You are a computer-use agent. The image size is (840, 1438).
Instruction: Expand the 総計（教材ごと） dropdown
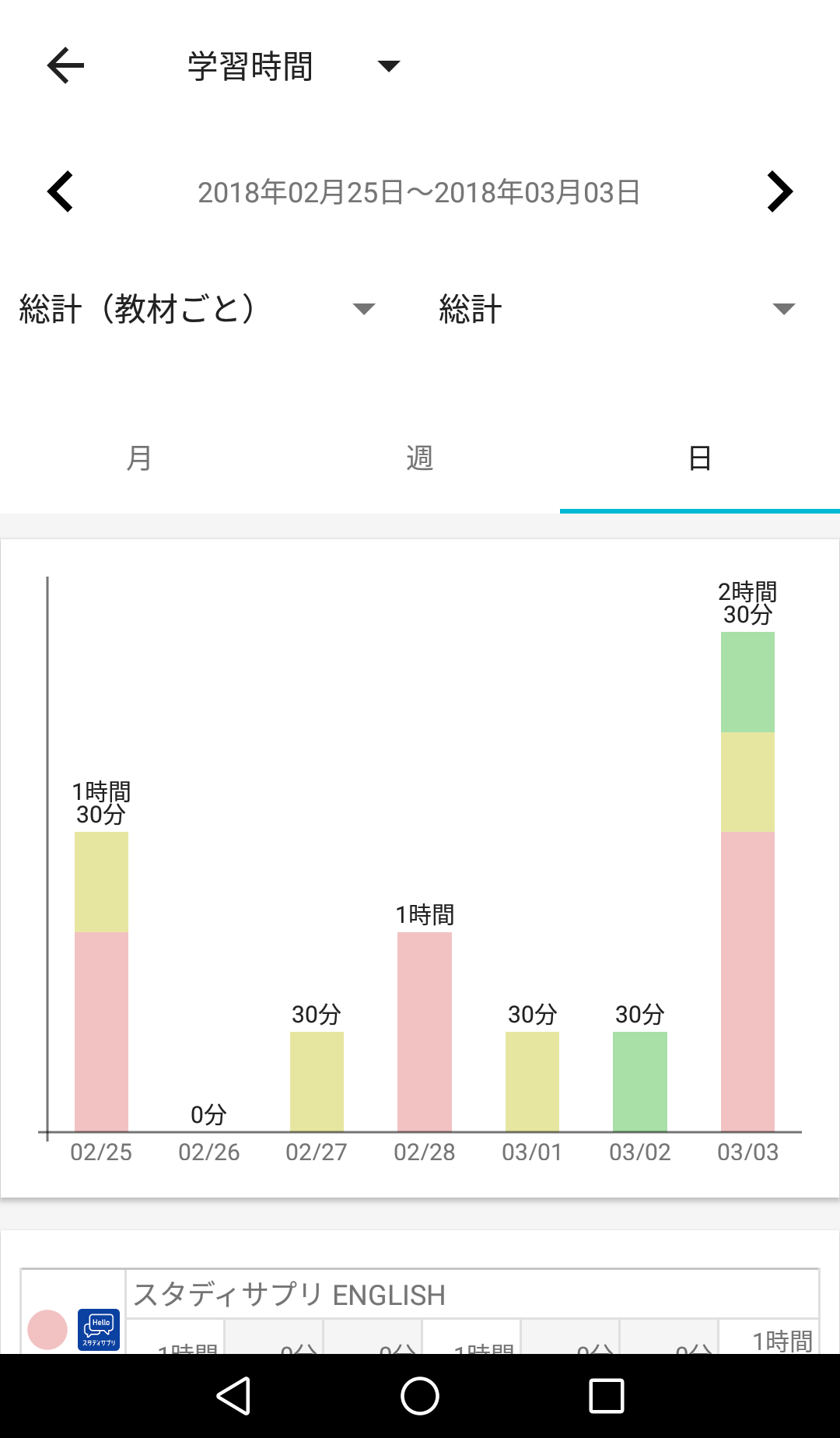point(198,309)
